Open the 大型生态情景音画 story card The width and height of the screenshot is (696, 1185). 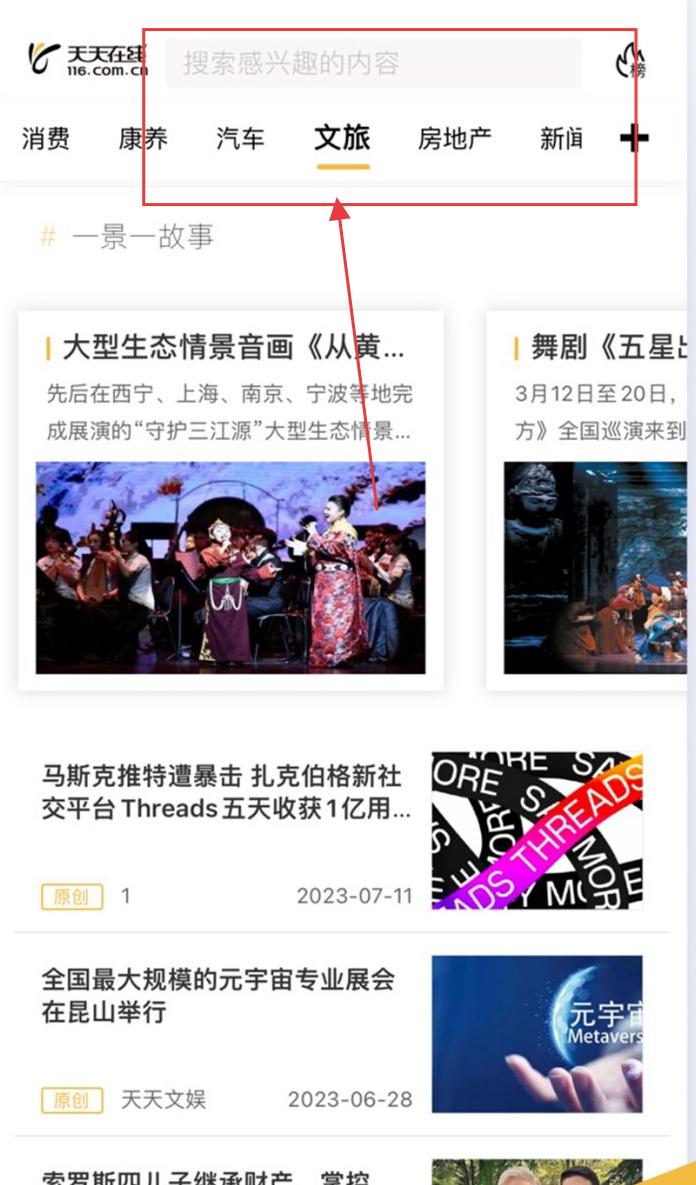[x=230, y=500]
